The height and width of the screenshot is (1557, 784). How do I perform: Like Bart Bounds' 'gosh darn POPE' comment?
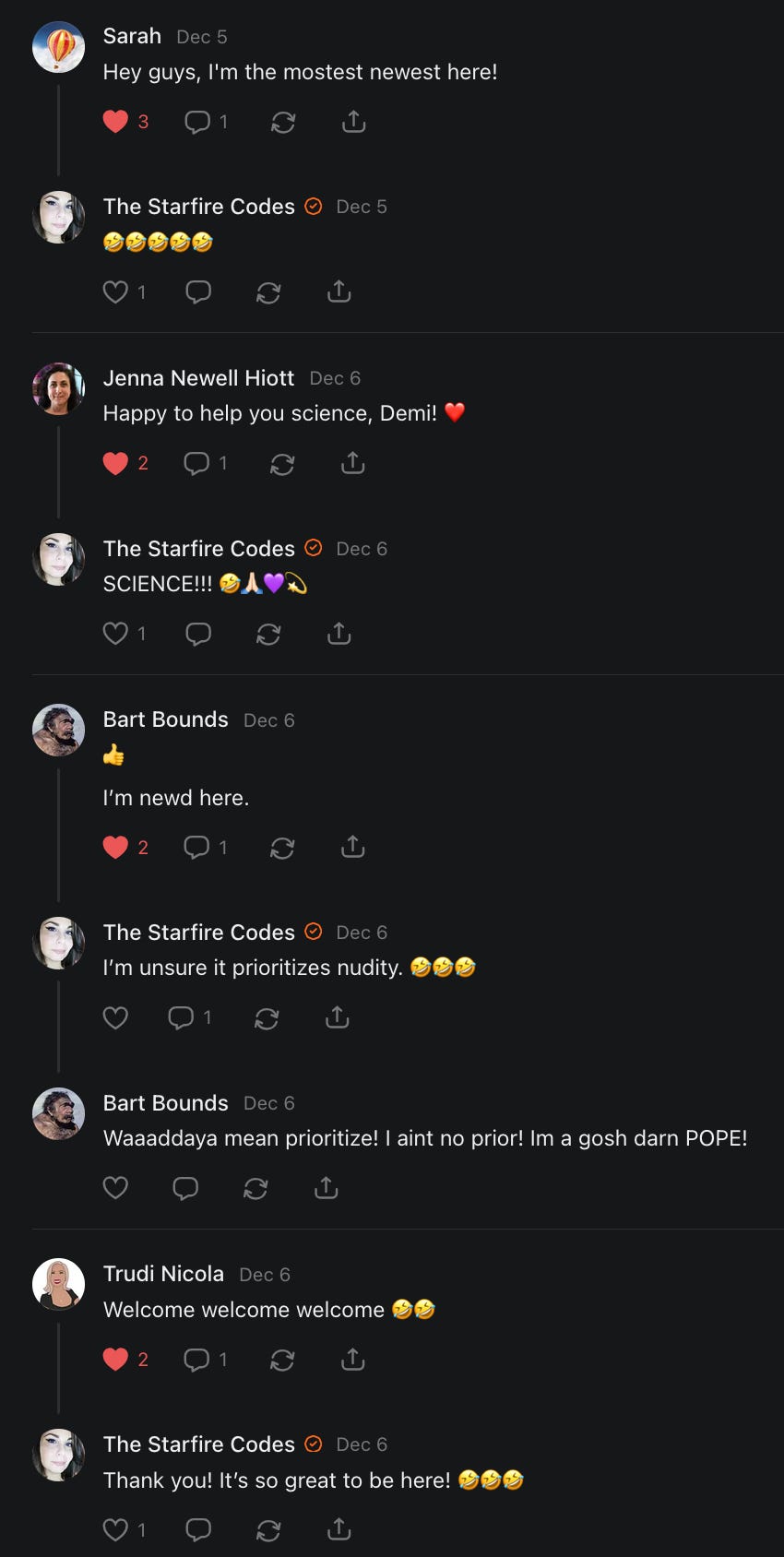point(115,1188)
